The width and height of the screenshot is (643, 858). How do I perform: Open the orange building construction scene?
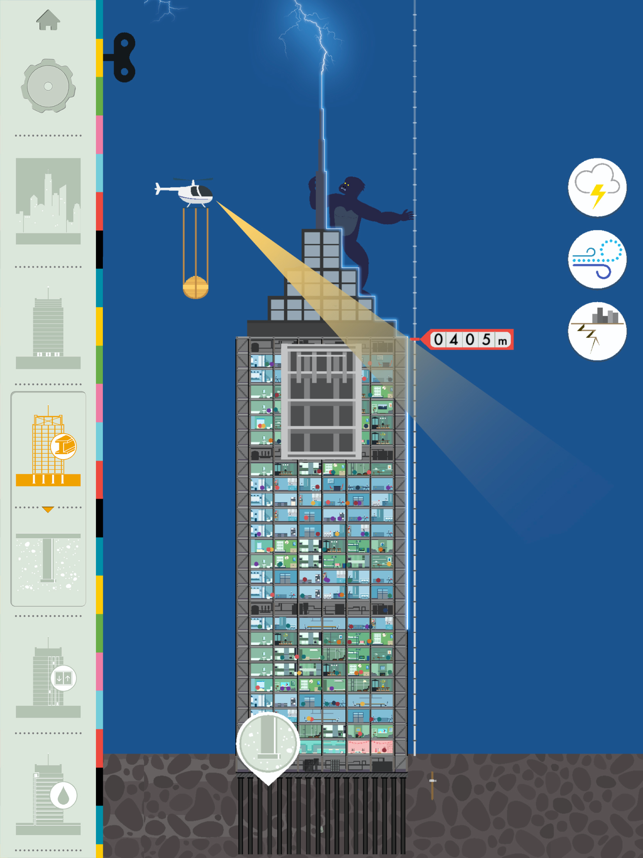48,446
